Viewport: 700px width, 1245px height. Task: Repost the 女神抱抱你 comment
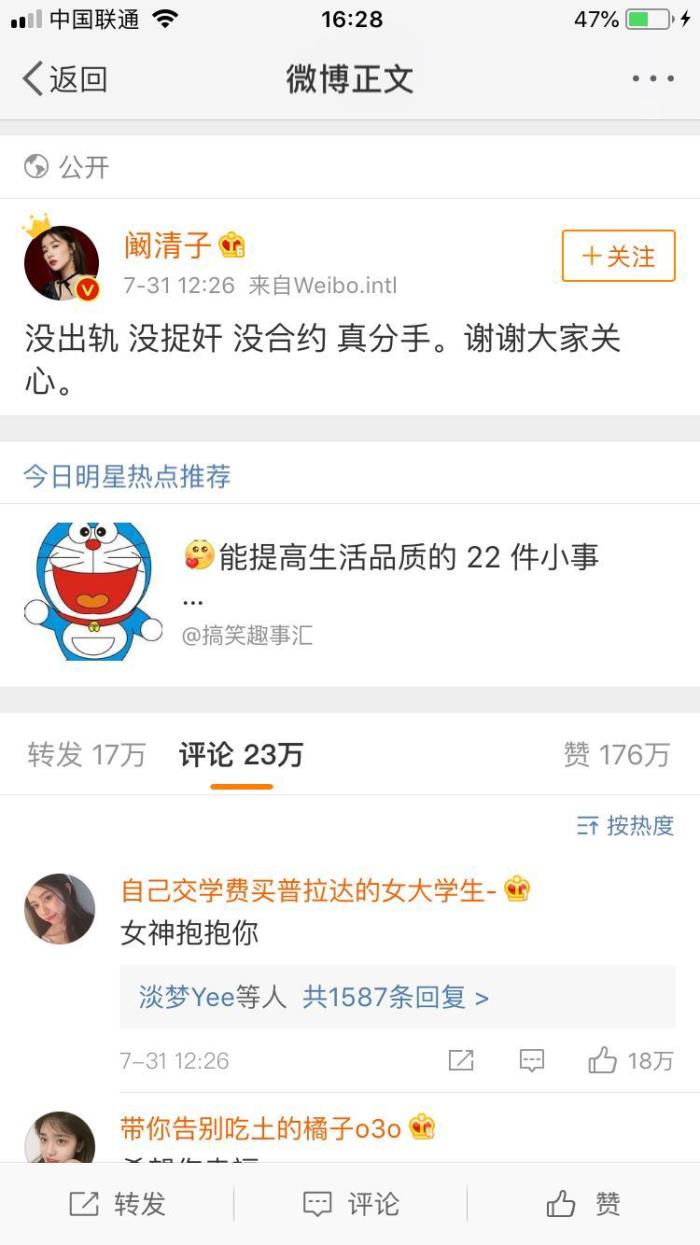461,1061
